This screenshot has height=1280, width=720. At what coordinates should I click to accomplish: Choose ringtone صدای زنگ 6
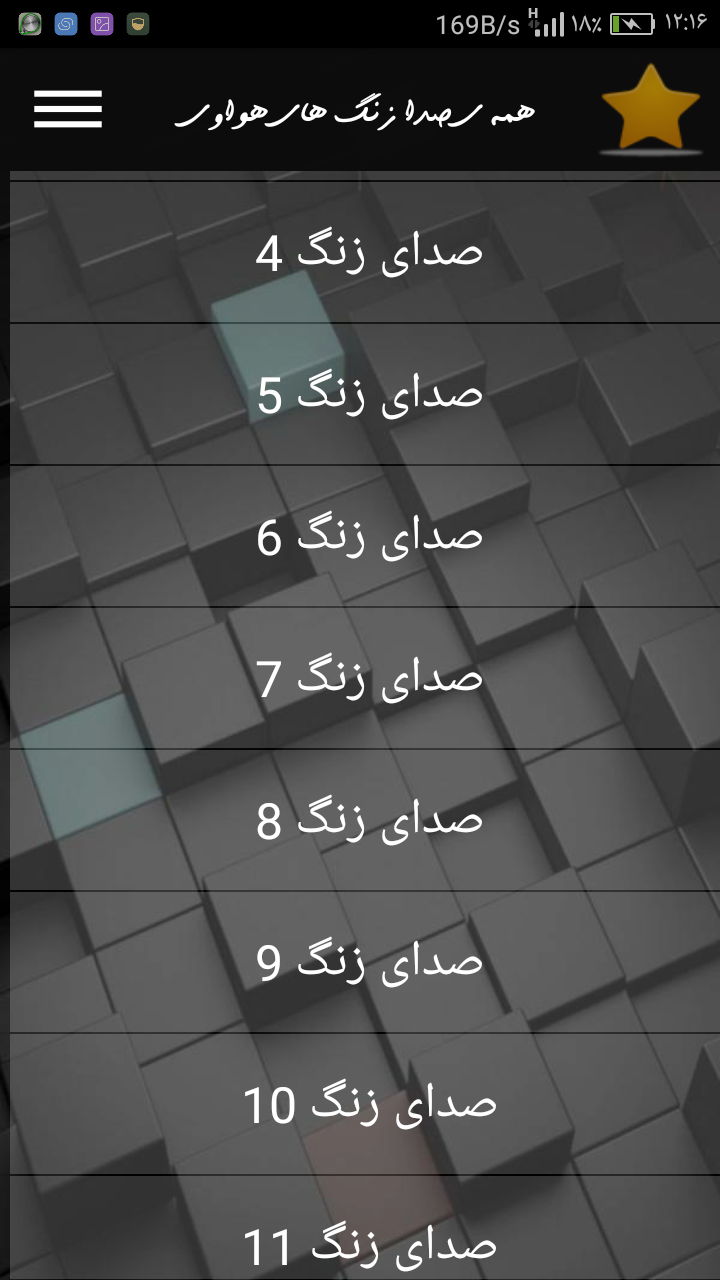365,536
